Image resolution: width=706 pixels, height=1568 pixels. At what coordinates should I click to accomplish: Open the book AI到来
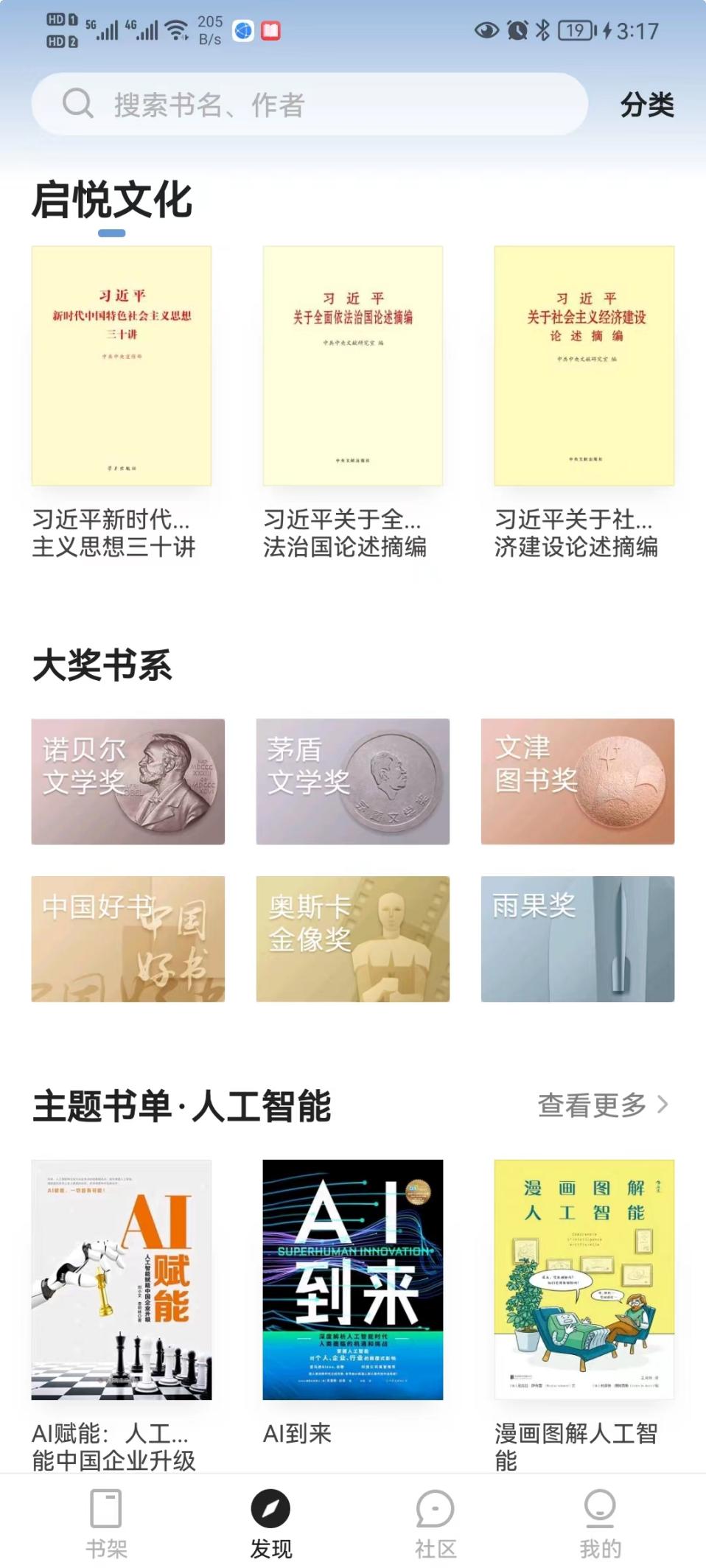pyautogui.click(x=352, y=1280)
